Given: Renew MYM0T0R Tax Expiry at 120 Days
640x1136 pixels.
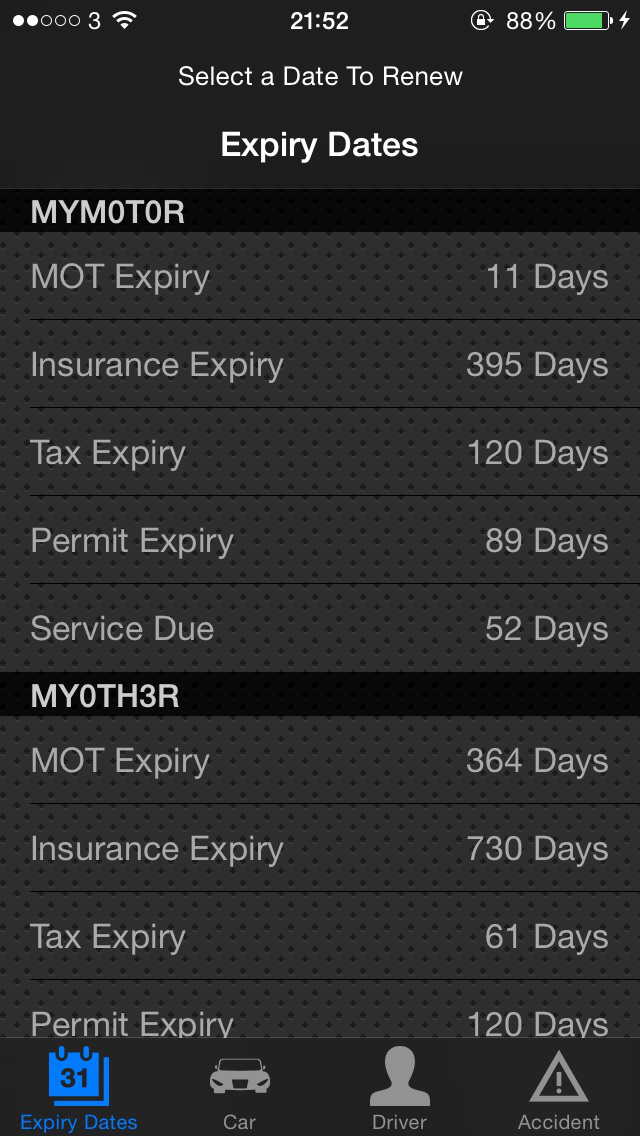Looking at the screenshot, I should point(320,452).
